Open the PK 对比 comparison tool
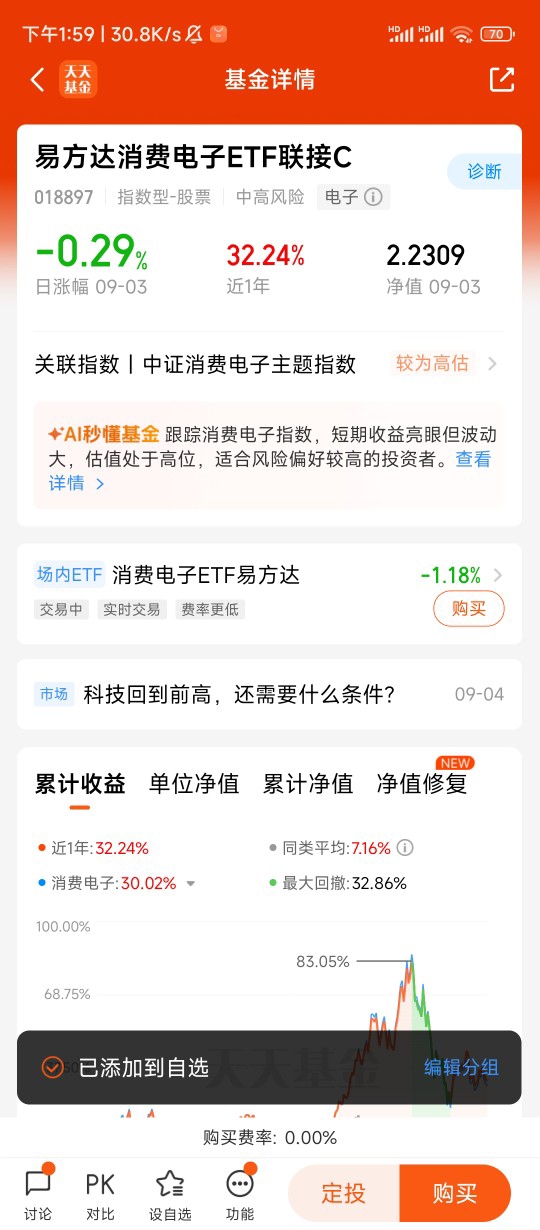 click(100, 1194)
